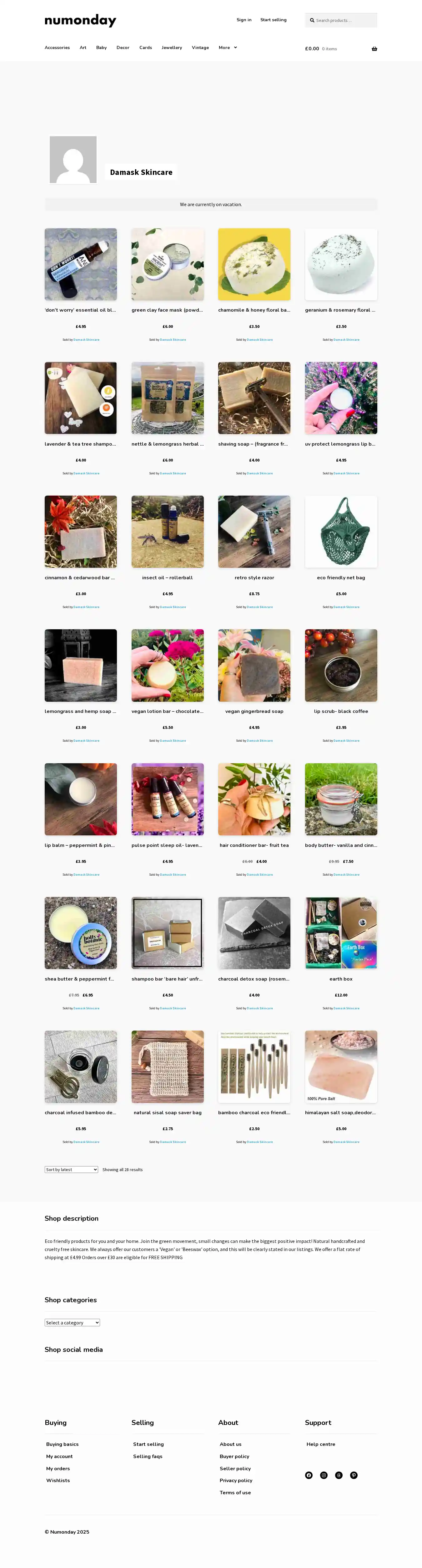Go to numonday home via logo

coord(80,20)
